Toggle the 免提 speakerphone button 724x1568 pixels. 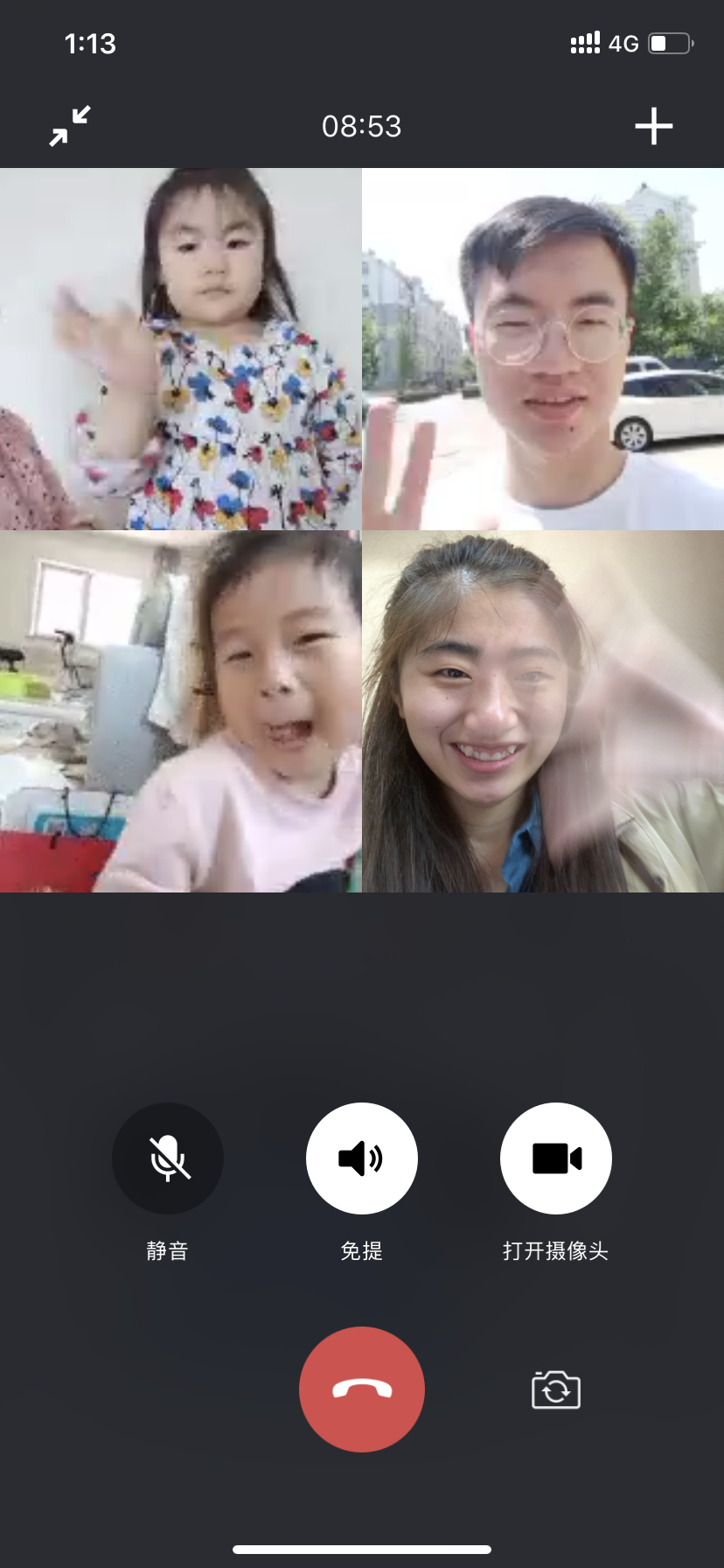[x=362, y=1158]
